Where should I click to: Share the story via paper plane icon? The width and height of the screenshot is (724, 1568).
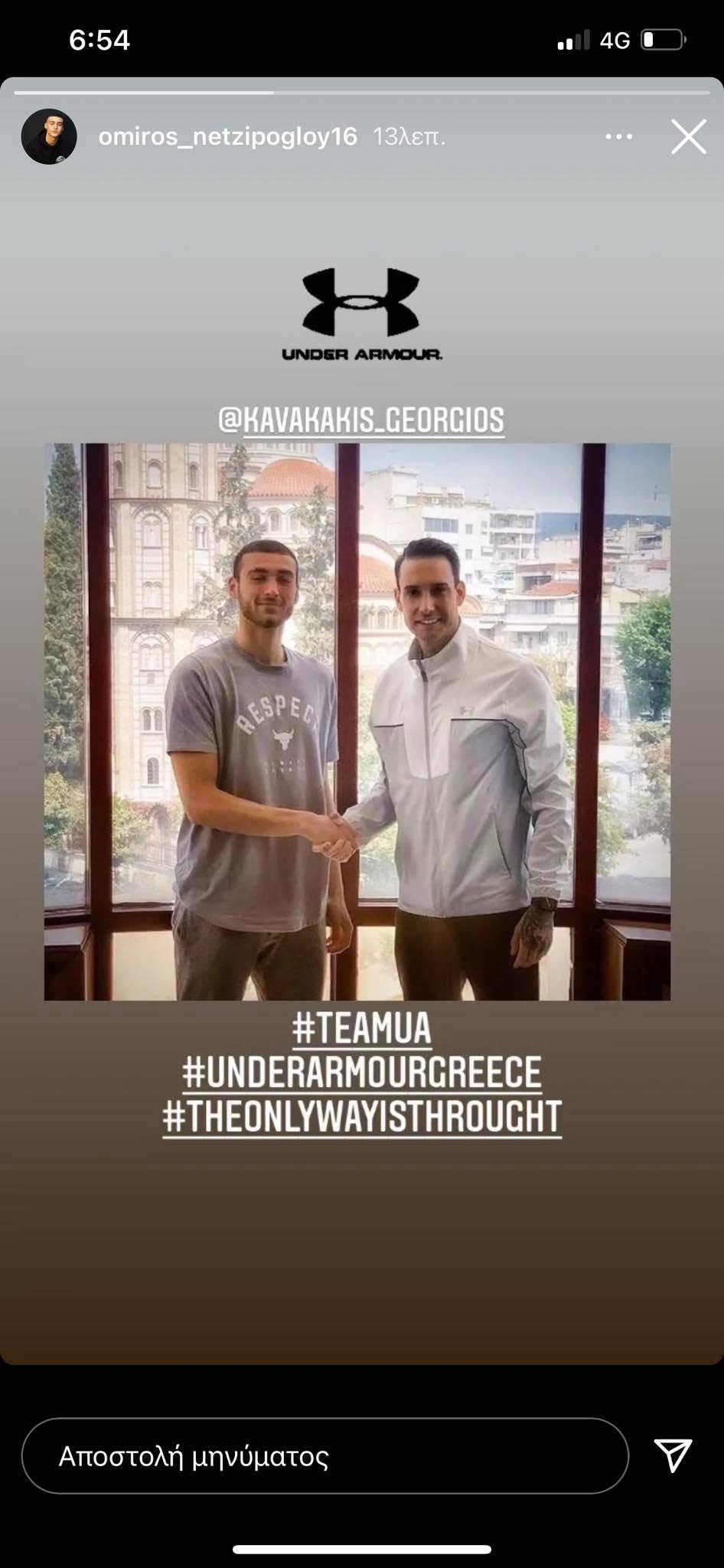click(x=673, y=1455)
